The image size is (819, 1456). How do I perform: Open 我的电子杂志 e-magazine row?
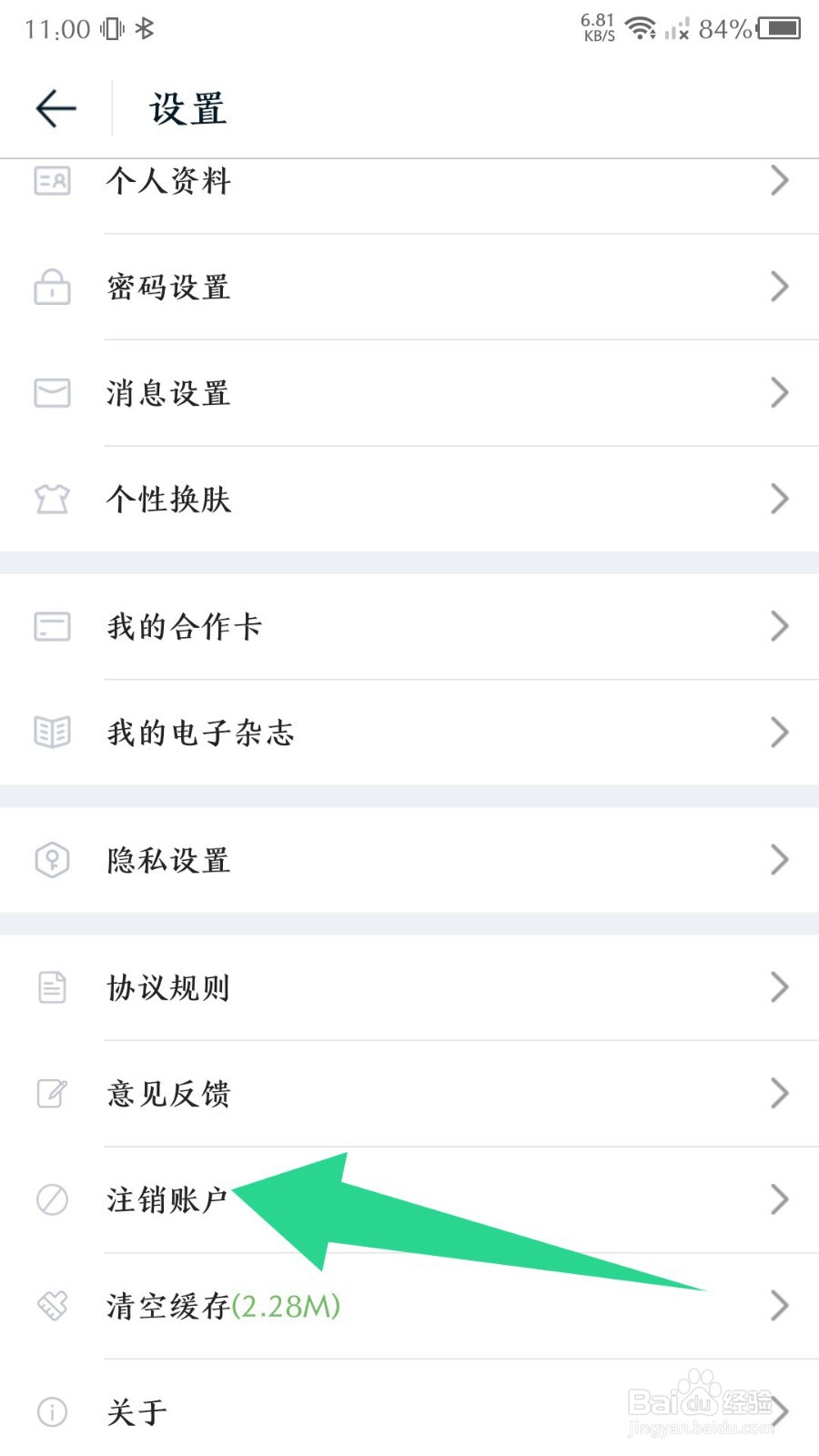point(409,732)
